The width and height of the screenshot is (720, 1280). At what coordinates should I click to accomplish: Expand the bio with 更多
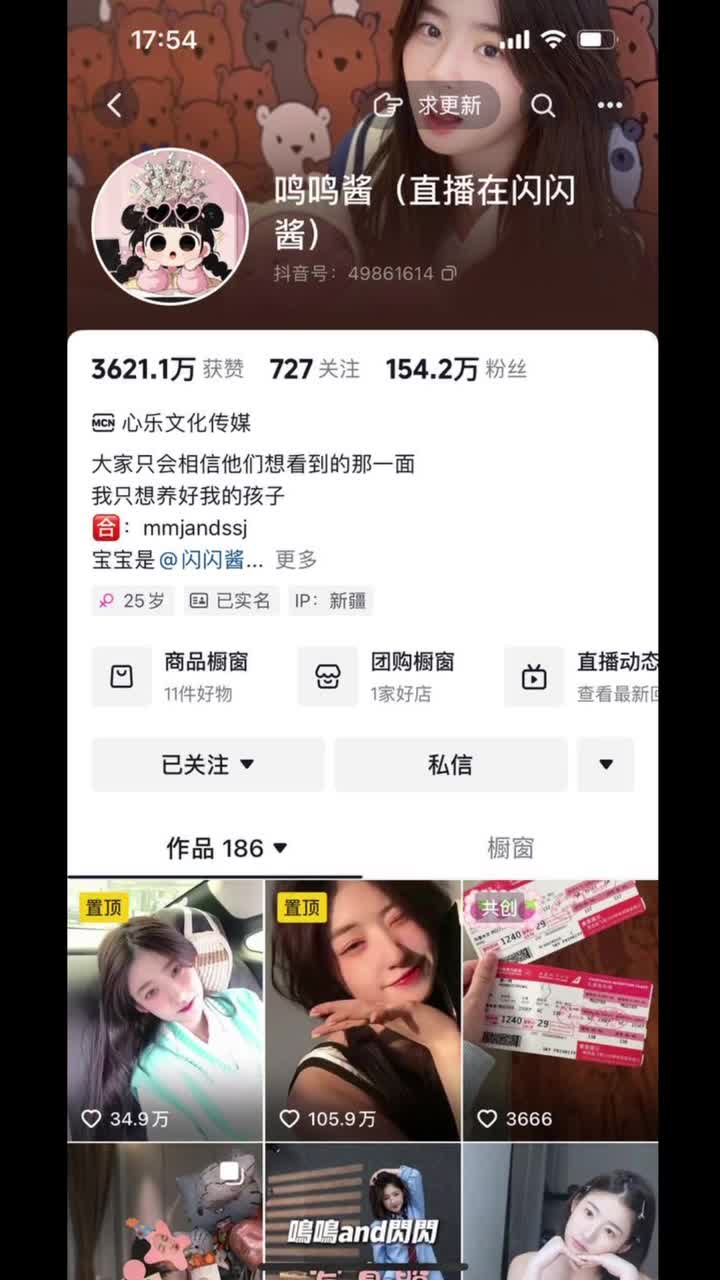[x=296, y=559]
